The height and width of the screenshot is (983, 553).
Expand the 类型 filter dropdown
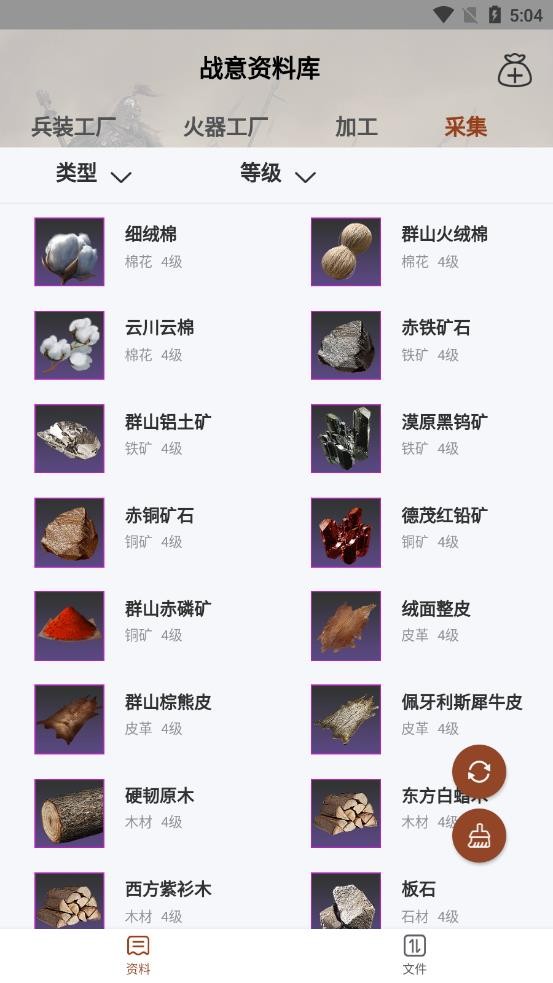coord(94,174)
